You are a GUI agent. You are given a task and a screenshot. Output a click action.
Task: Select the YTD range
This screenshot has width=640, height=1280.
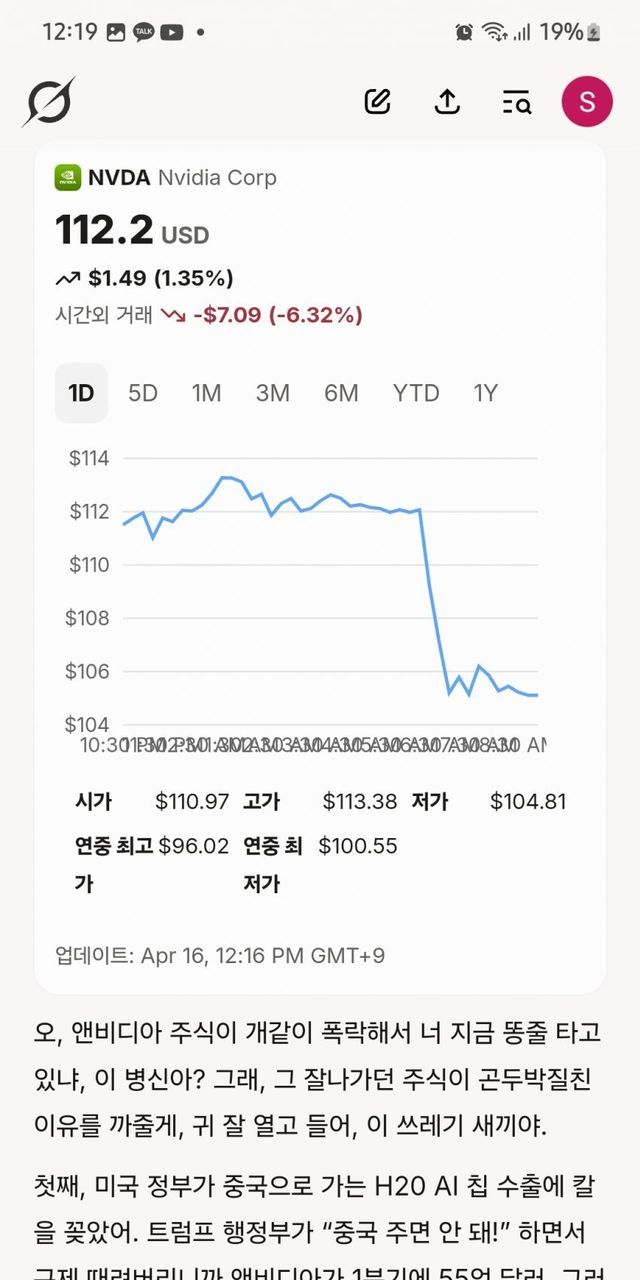pos(416,393)
